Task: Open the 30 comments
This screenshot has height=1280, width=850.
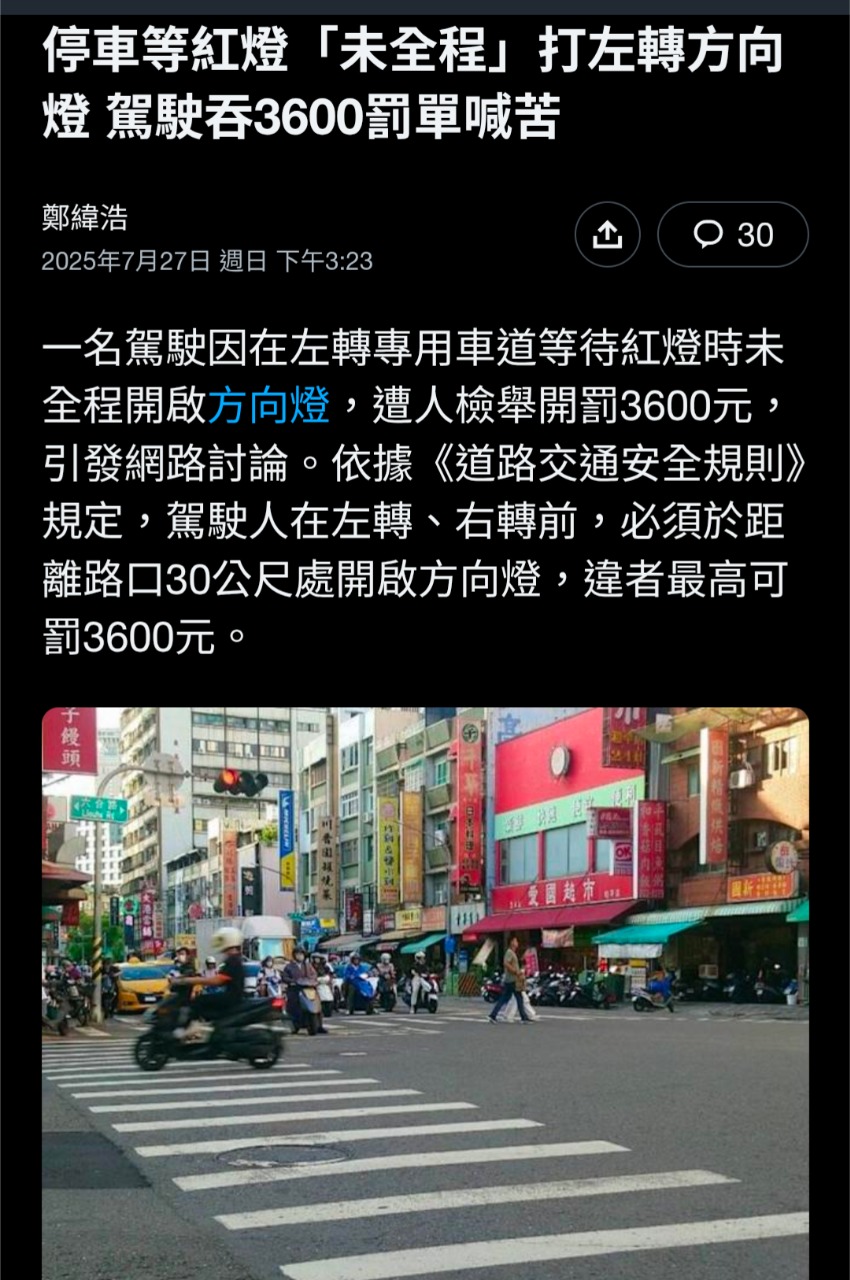Action: coord(732,235)
